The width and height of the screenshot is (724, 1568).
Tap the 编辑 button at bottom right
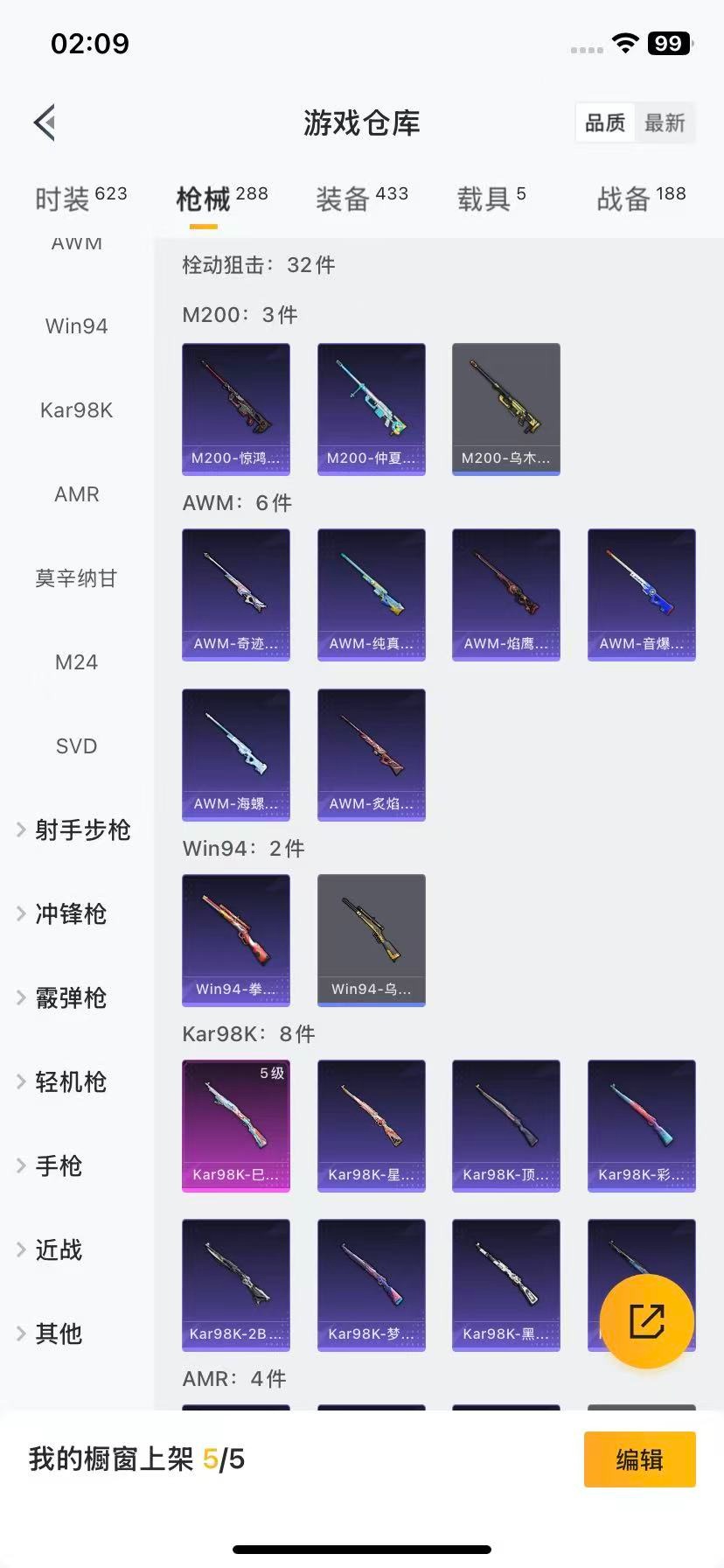point(639,1459)
